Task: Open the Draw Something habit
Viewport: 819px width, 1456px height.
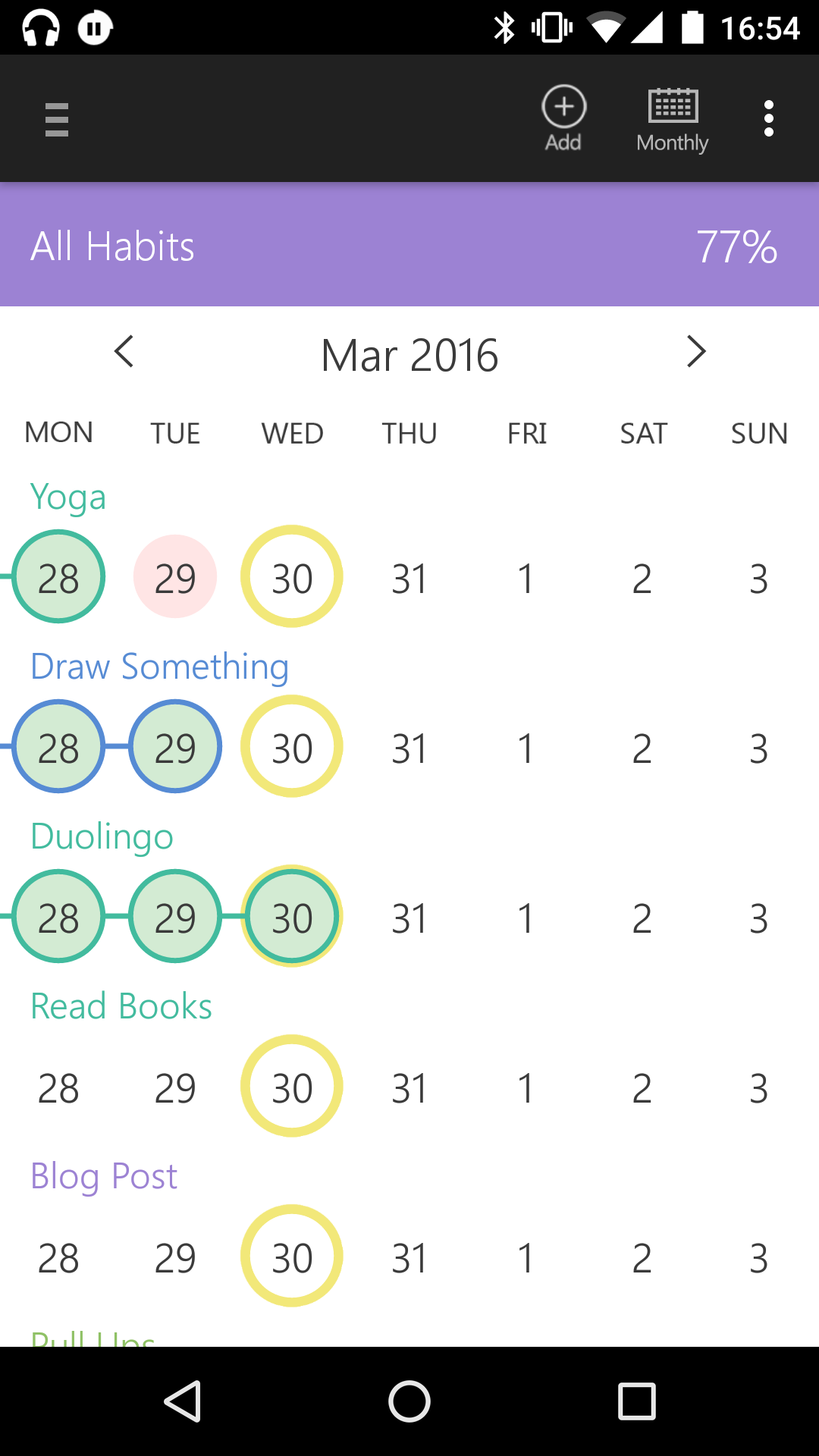Action: tap(160, 667)
